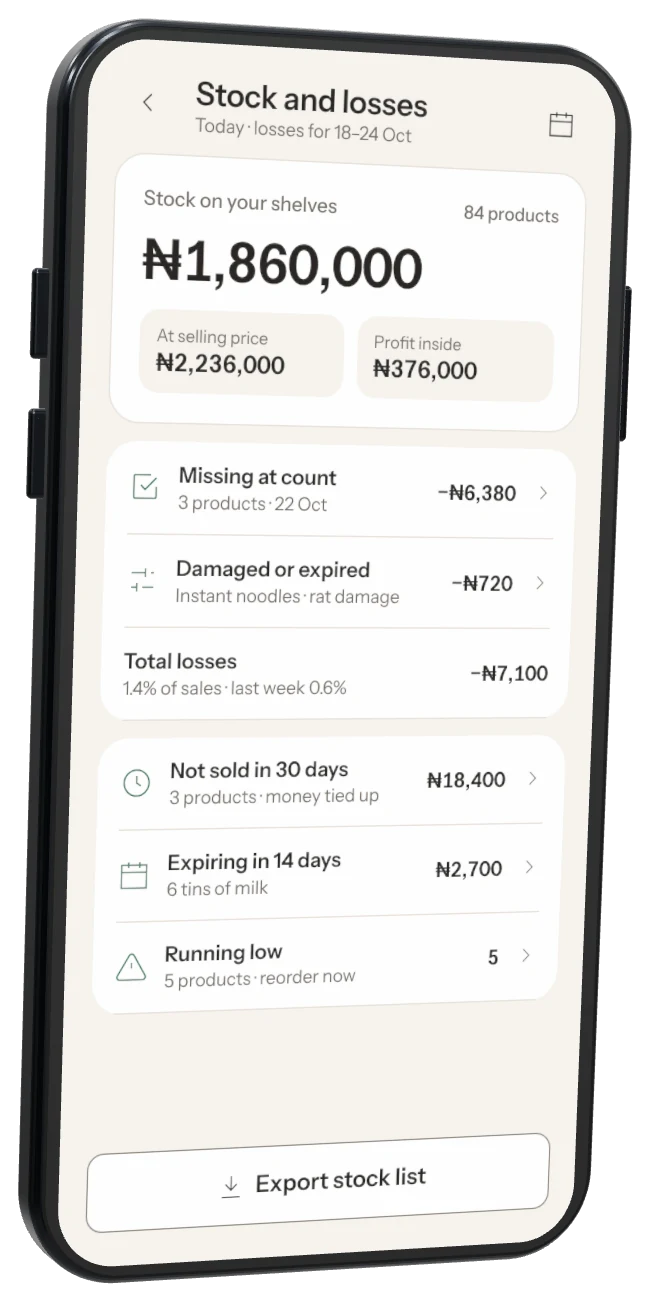Open the calendar date picker

[561, 125]
